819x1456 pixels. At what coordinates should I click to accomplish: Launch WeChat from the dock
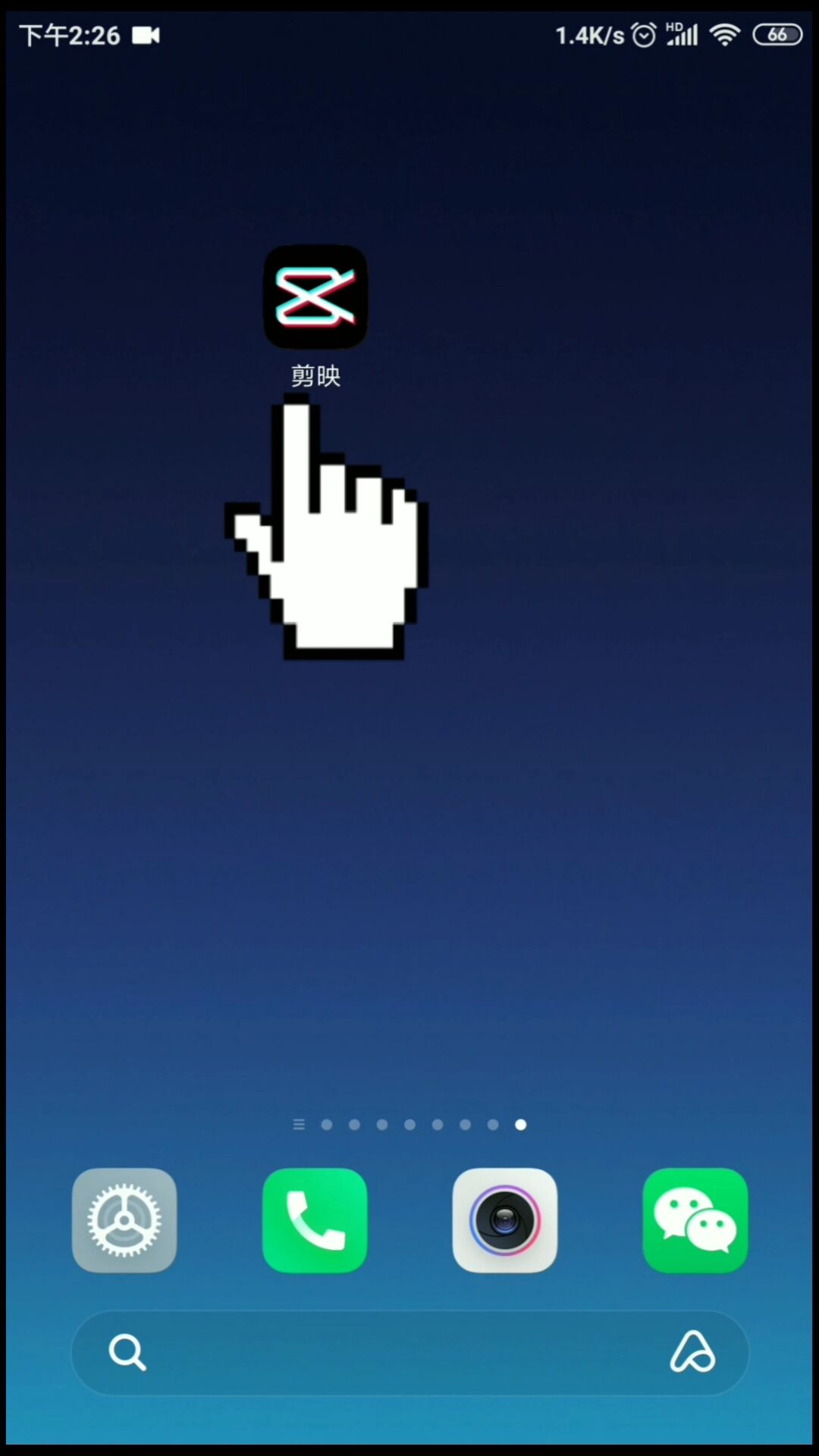(695, 1220)
